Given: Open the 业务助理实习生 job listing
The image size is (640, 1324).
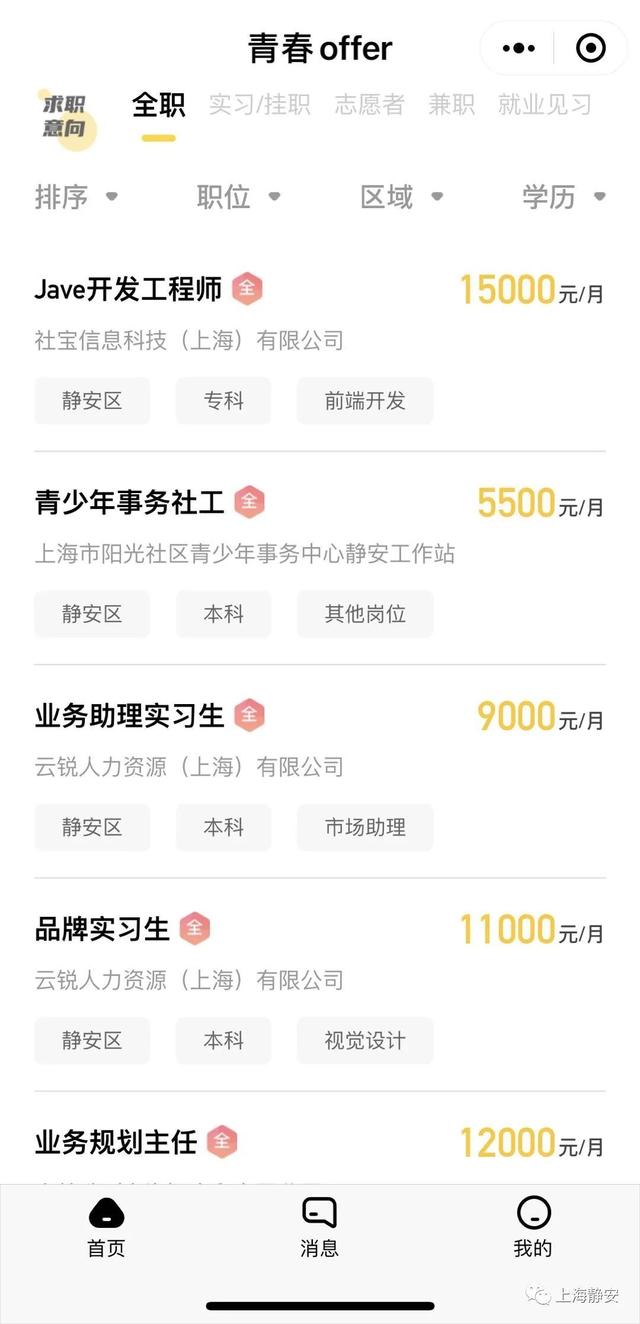Looking at the screenshot, I should pos(130,716).
